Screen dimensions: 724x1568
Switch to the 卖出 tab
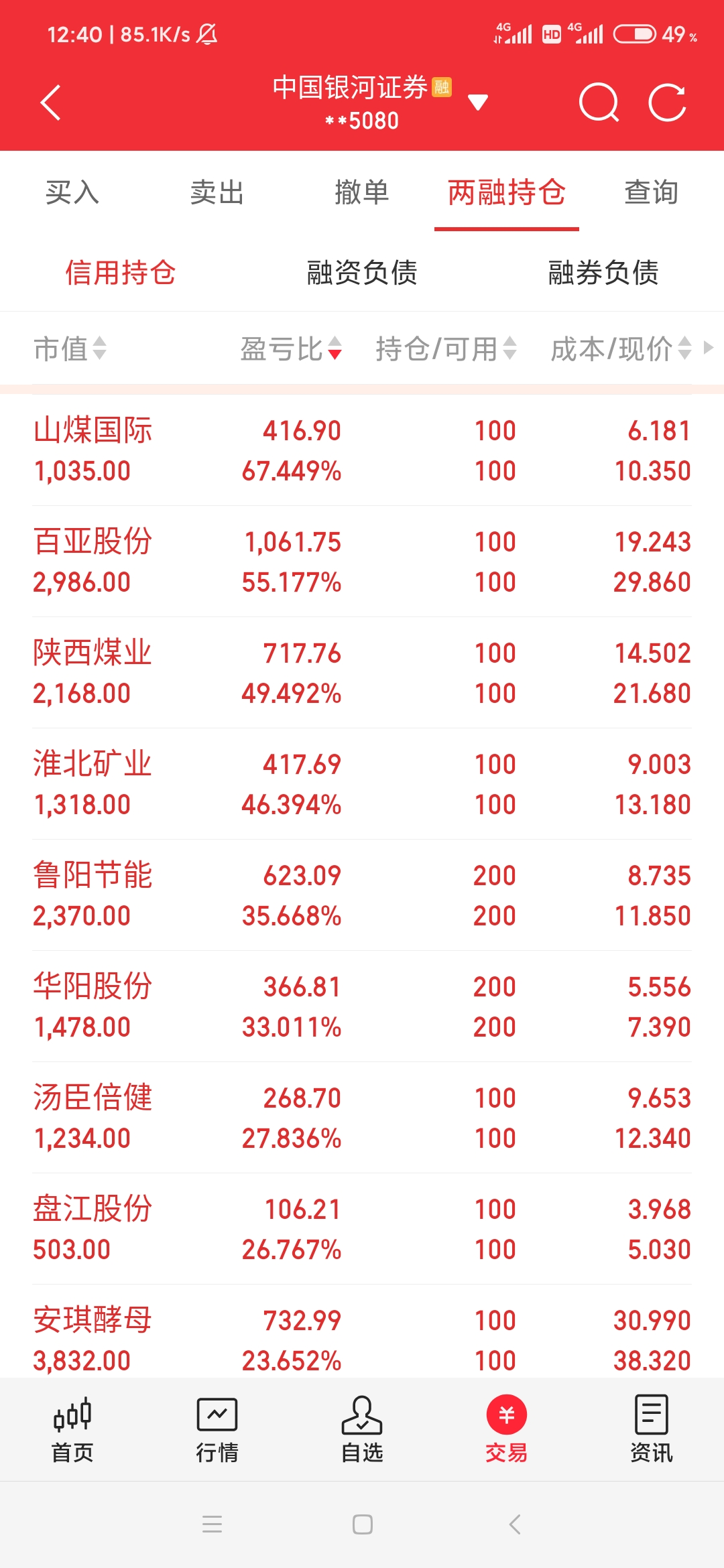click(217, 192)
